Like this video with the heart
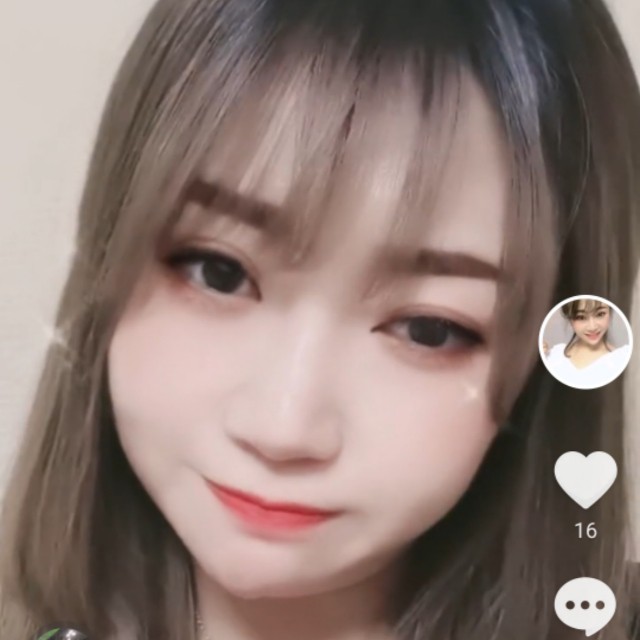The width and height of the screenshot is (640, 640). click(586, 479)
